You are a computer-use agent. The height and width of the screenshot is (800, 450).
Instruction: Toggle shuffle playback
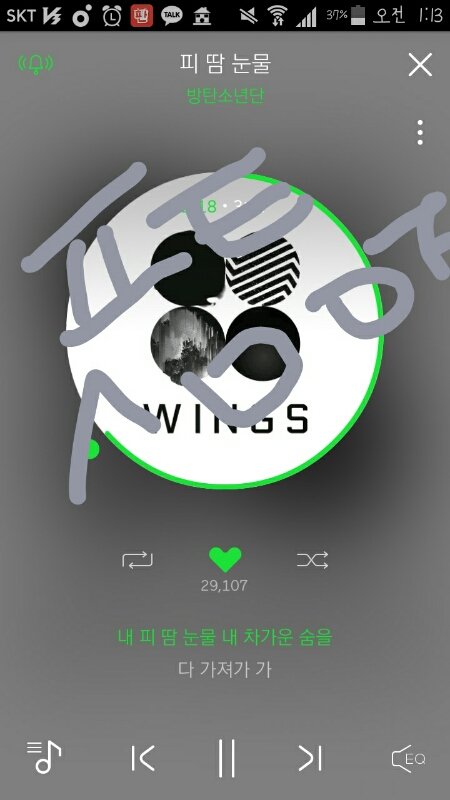point(313,560)
